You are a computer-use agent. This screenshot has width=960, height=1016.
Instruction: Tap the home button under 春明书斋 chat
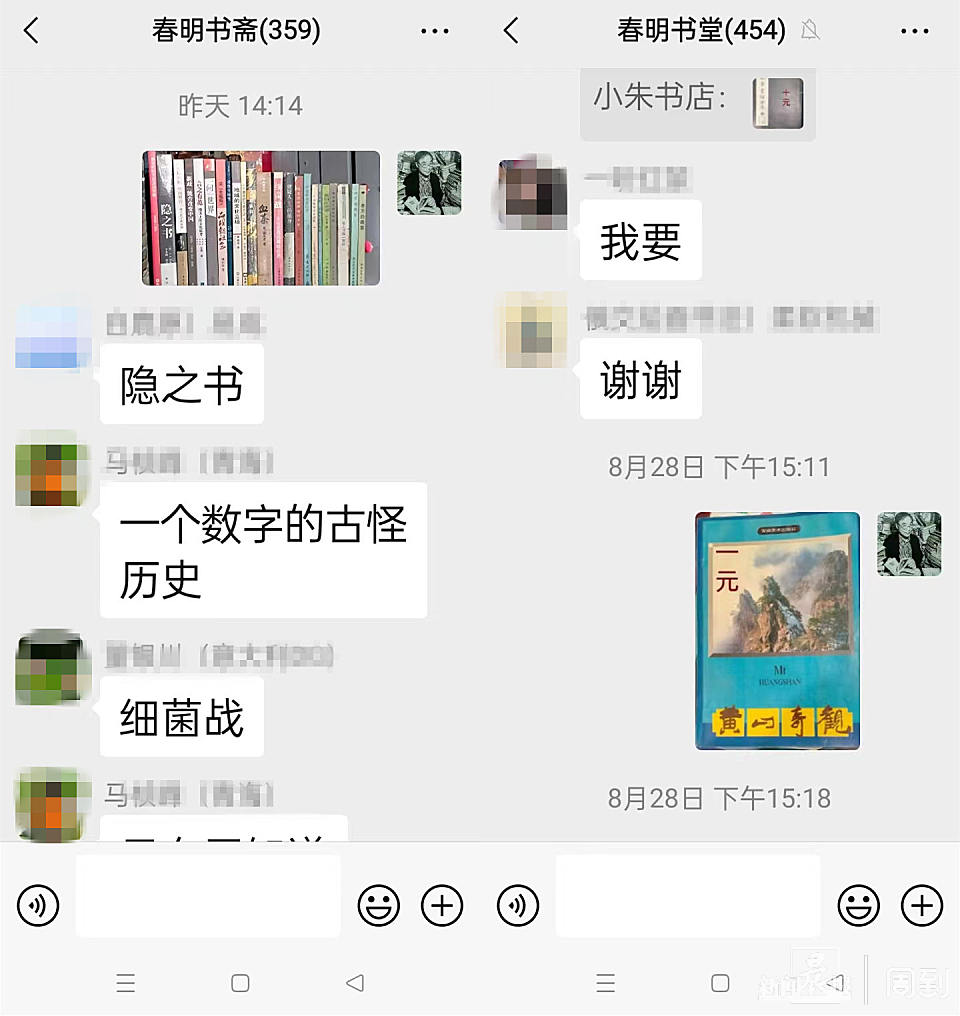coord(240,983)
